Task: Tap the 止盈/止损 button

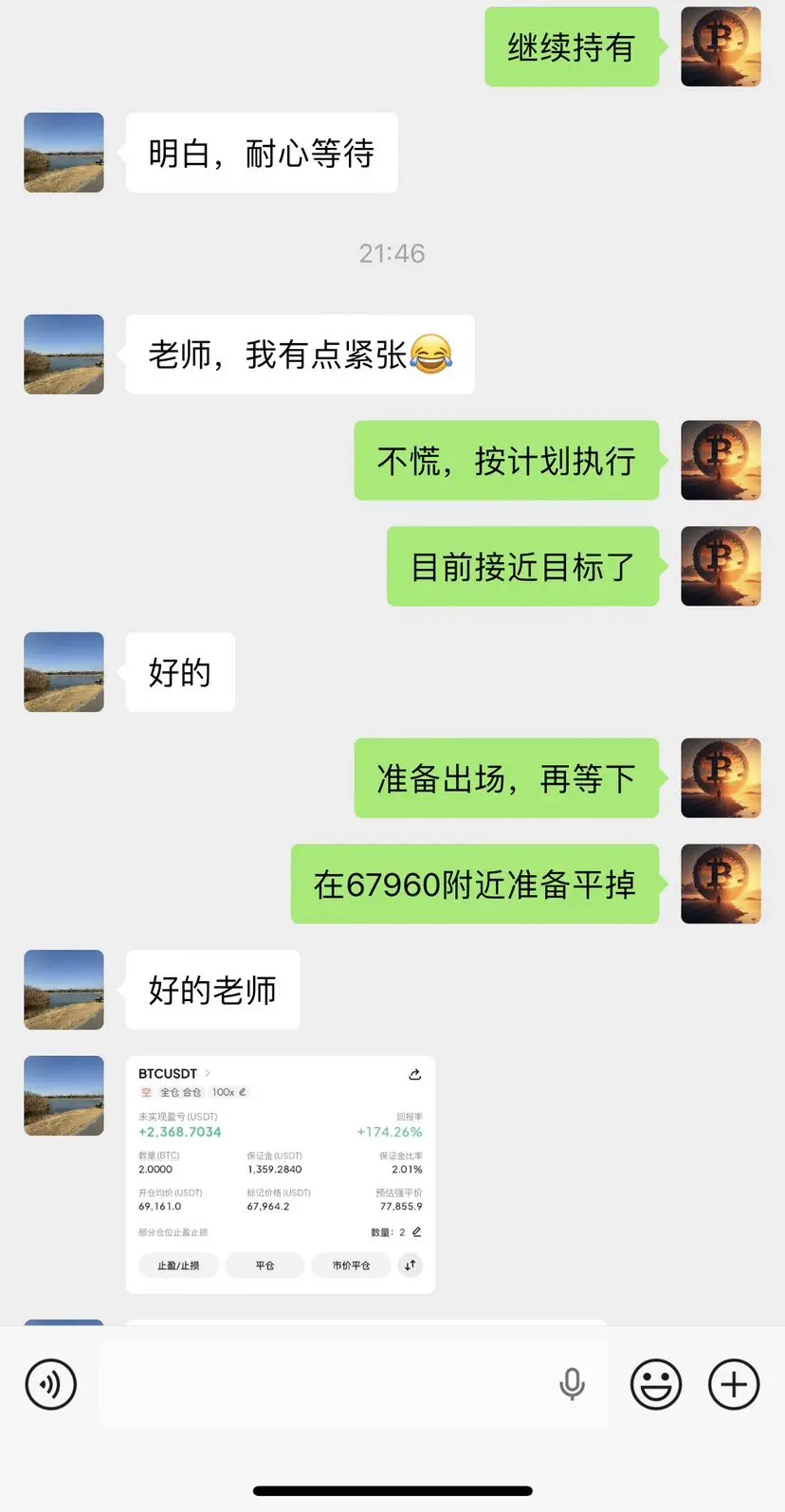Action: (x=178, y=1266)
